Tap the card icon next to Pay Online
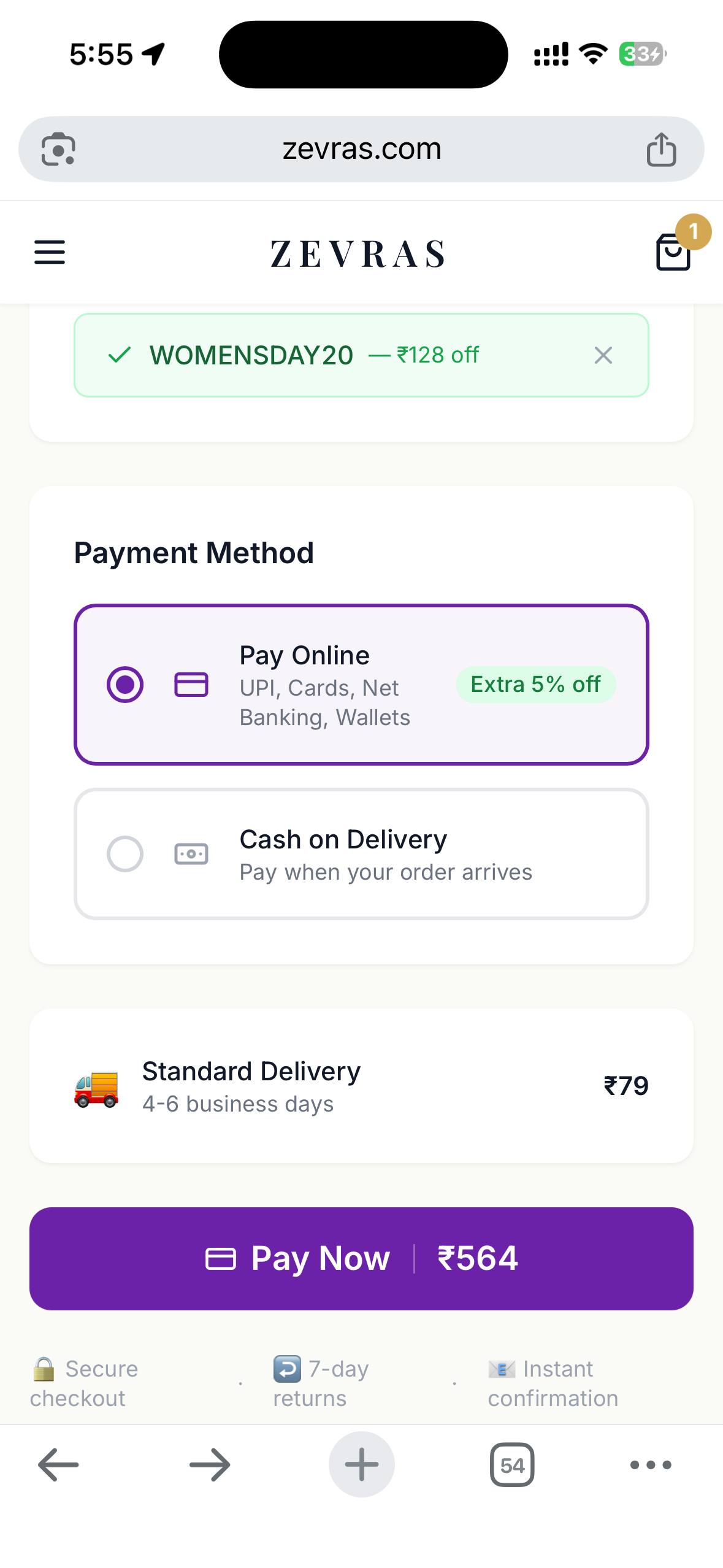 (x=191, y=685)
